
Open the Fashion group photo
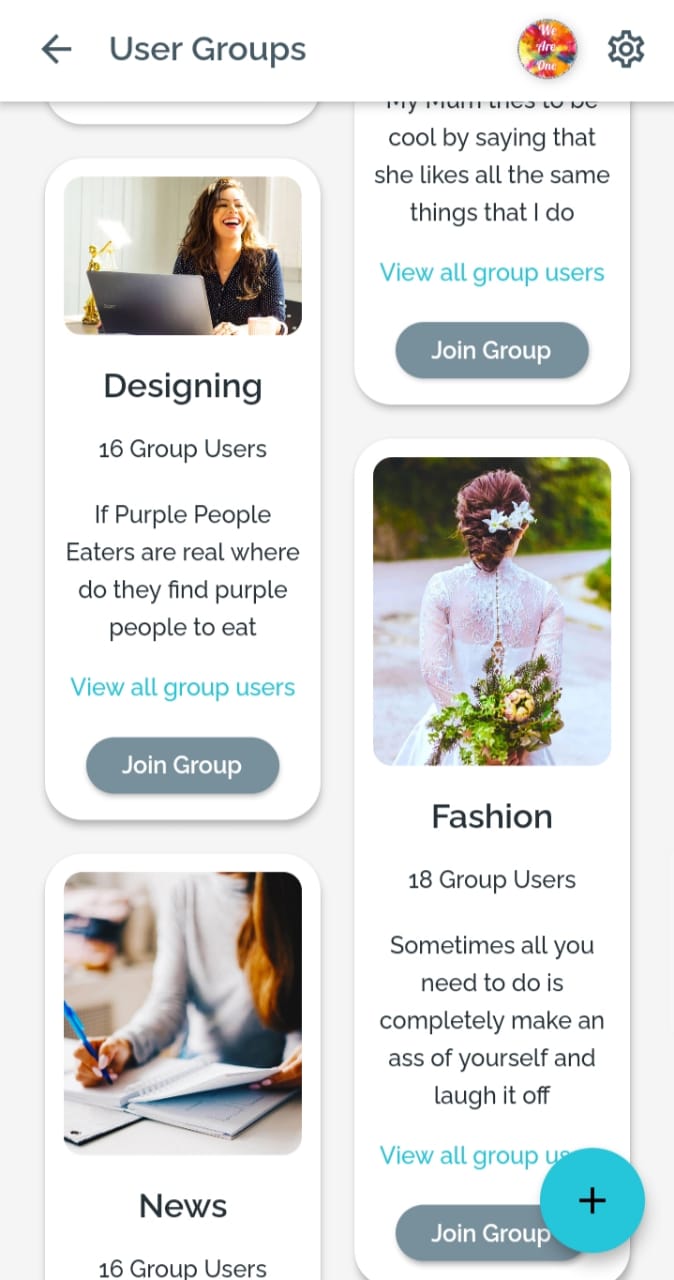(x=491, y=611)
